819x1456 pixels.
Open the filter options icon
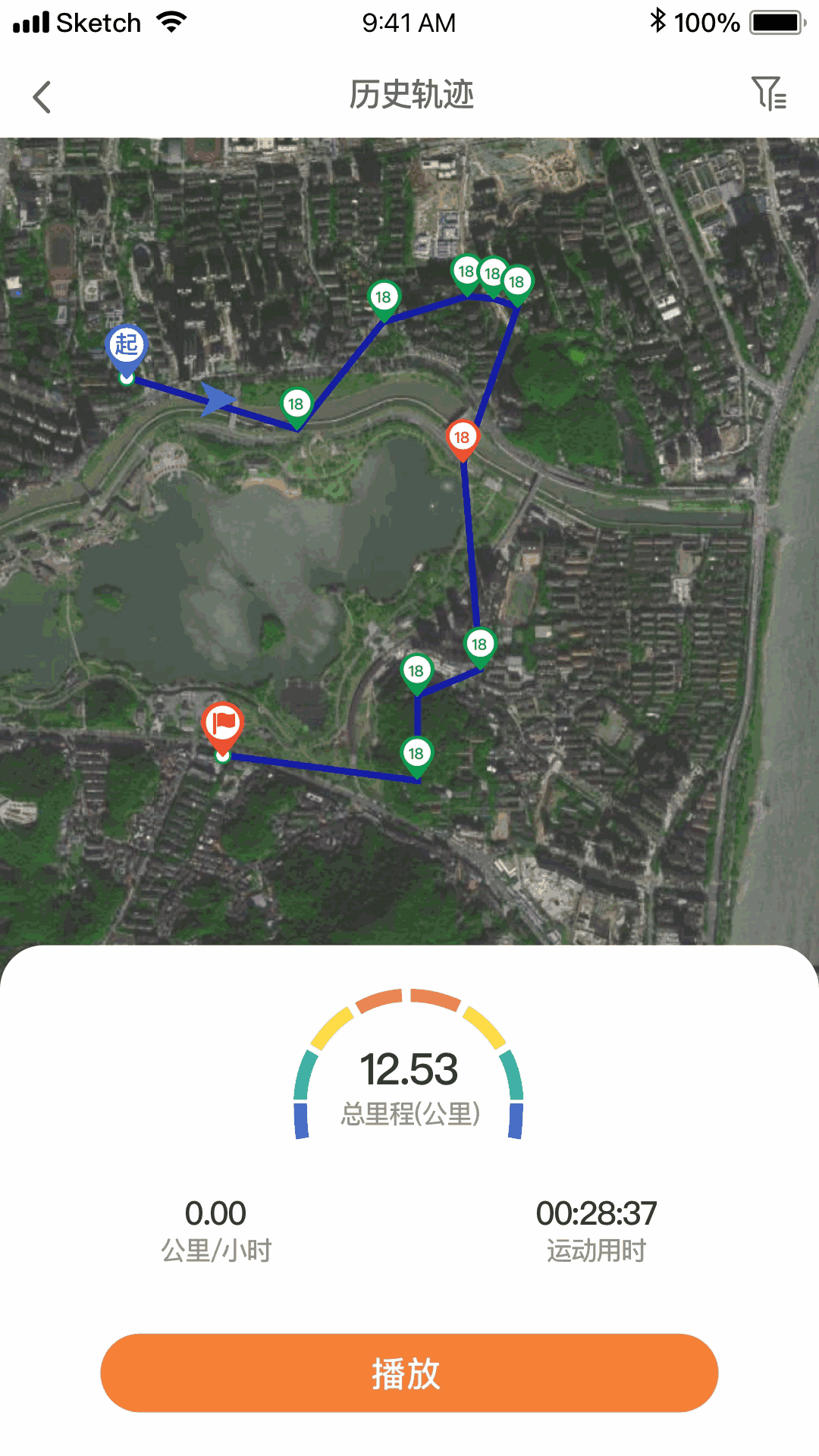769,94
